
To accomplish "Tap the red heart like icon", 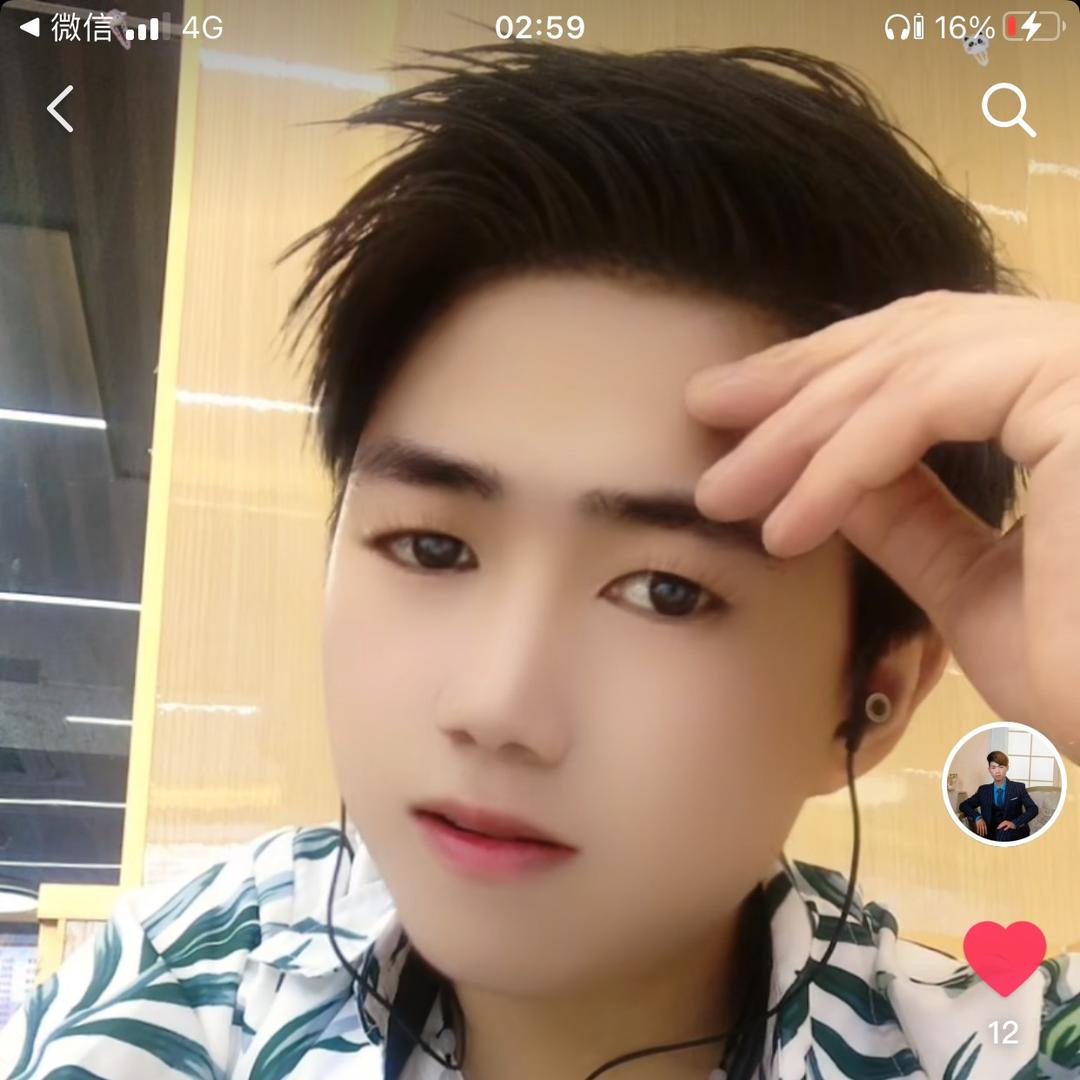I will 1004,957.
